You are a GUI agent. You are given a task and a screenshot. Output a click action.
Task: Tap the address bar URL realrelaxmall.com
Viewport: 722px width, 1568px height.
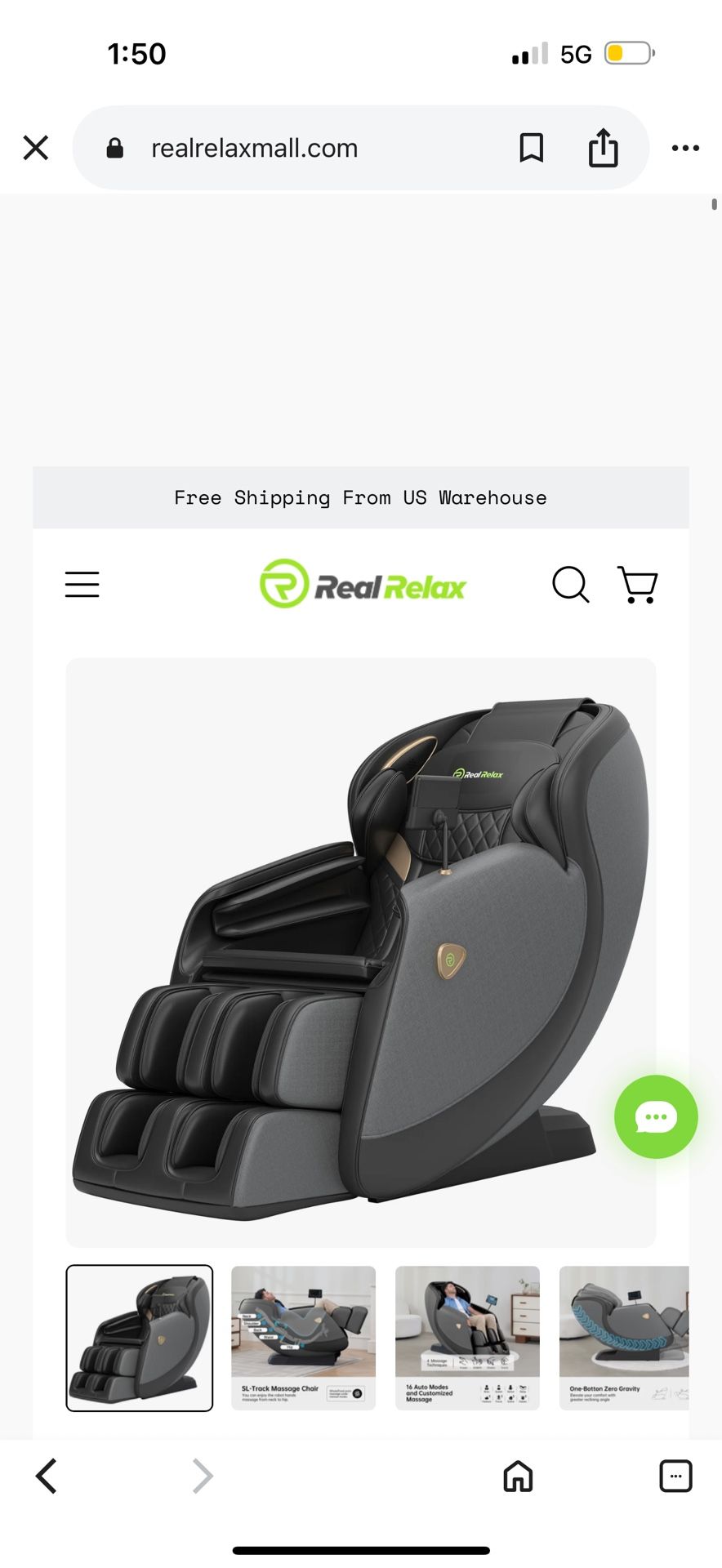(254, 148)
